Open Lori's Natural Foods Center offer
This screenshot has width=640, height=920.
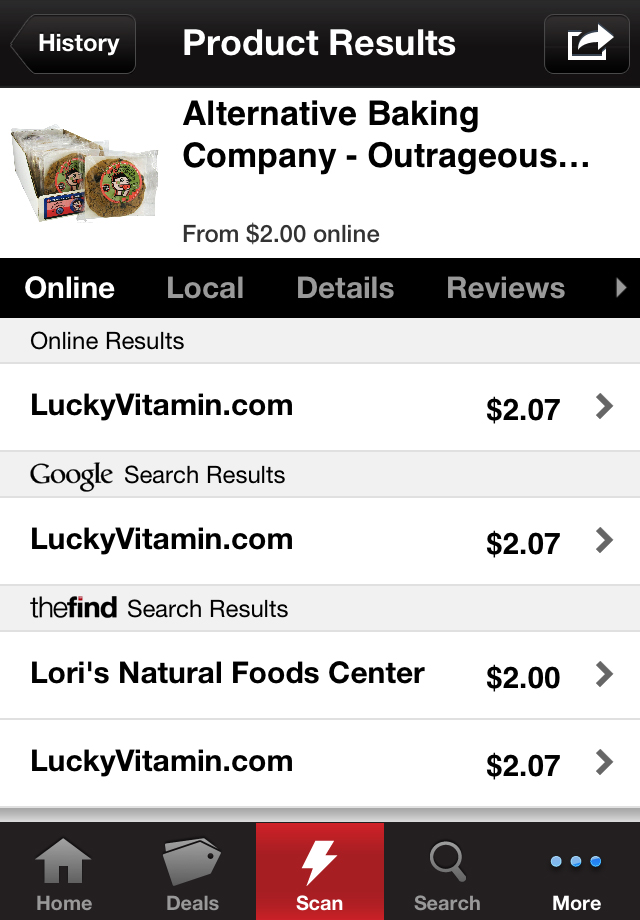tap(320, 675)
